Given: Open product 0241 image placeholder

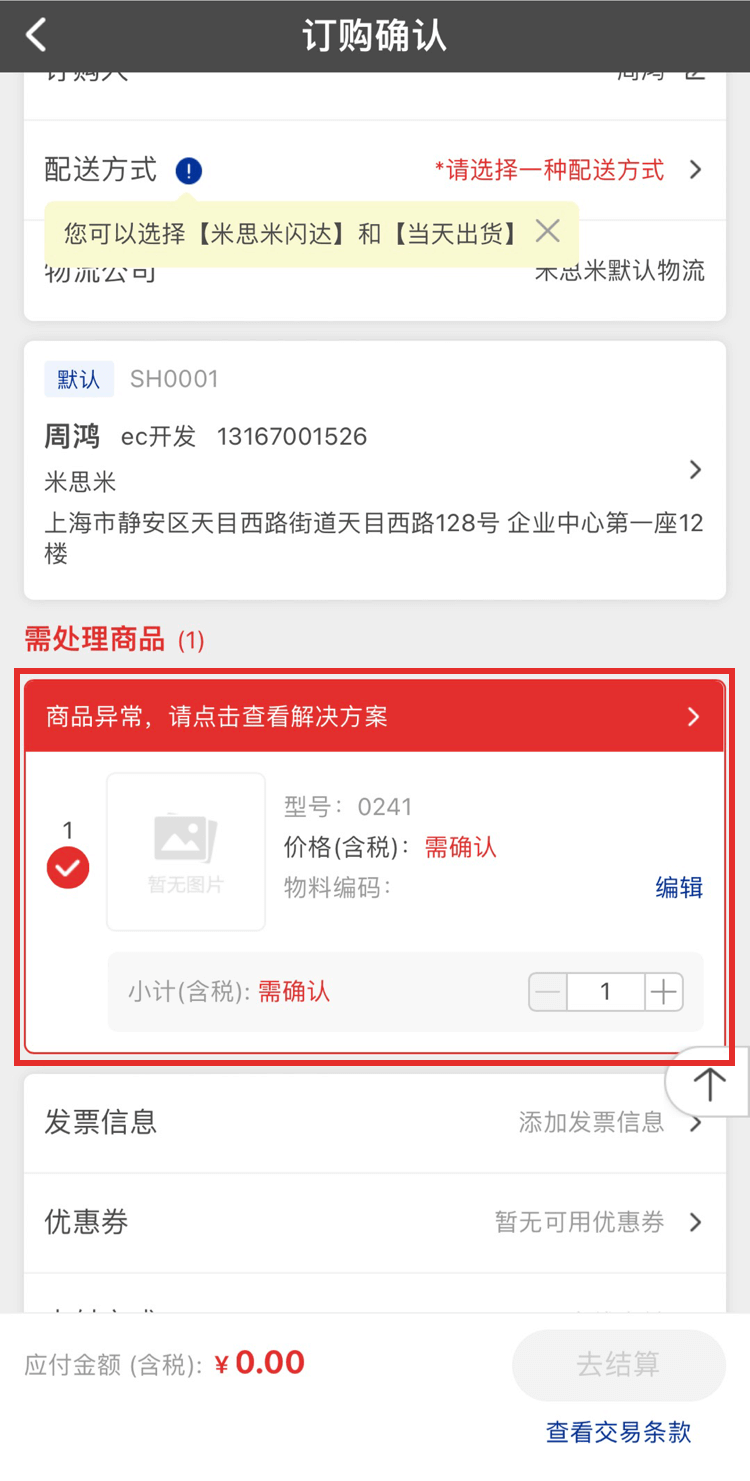Looking at the screenshot, I should click(x=186, y=852).
